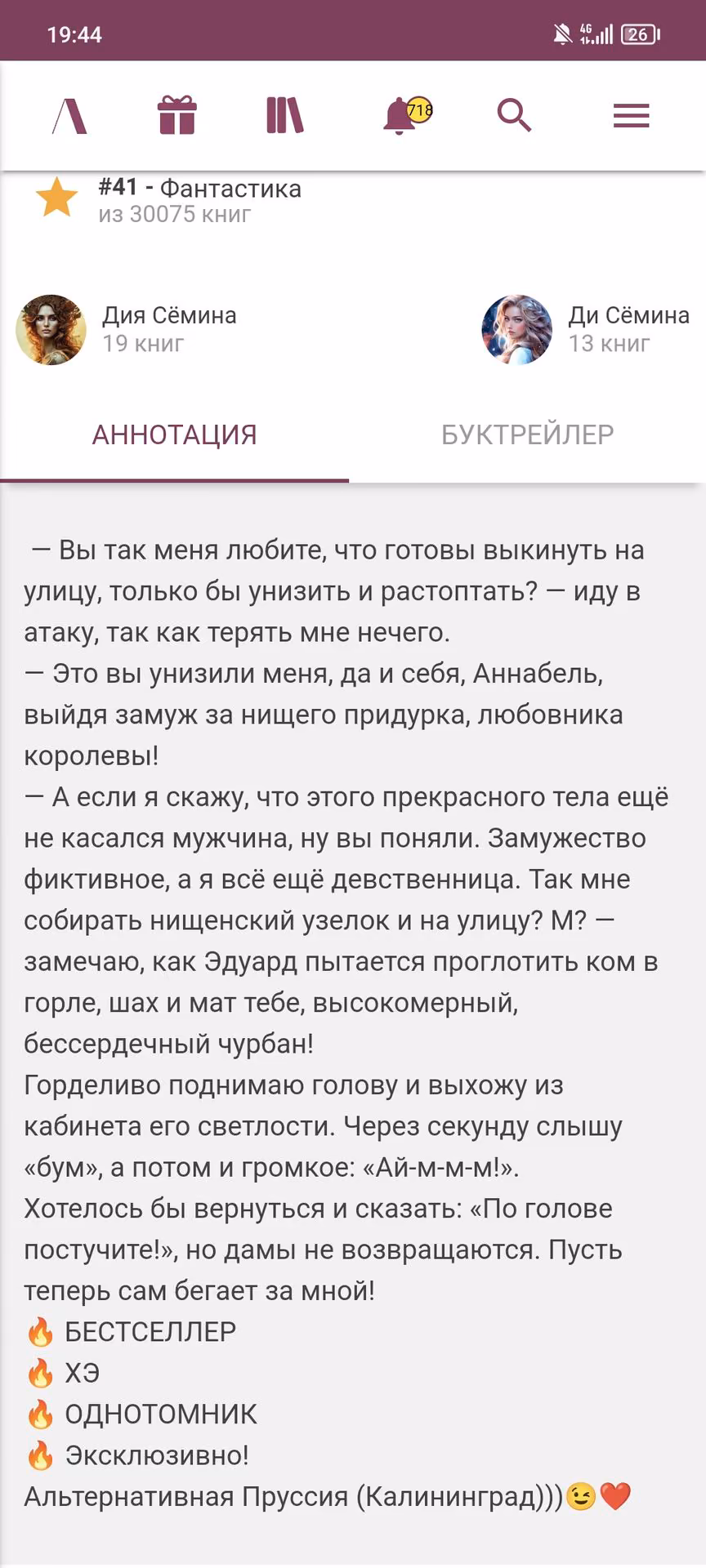Open the gift icon section

pos(177,115)
